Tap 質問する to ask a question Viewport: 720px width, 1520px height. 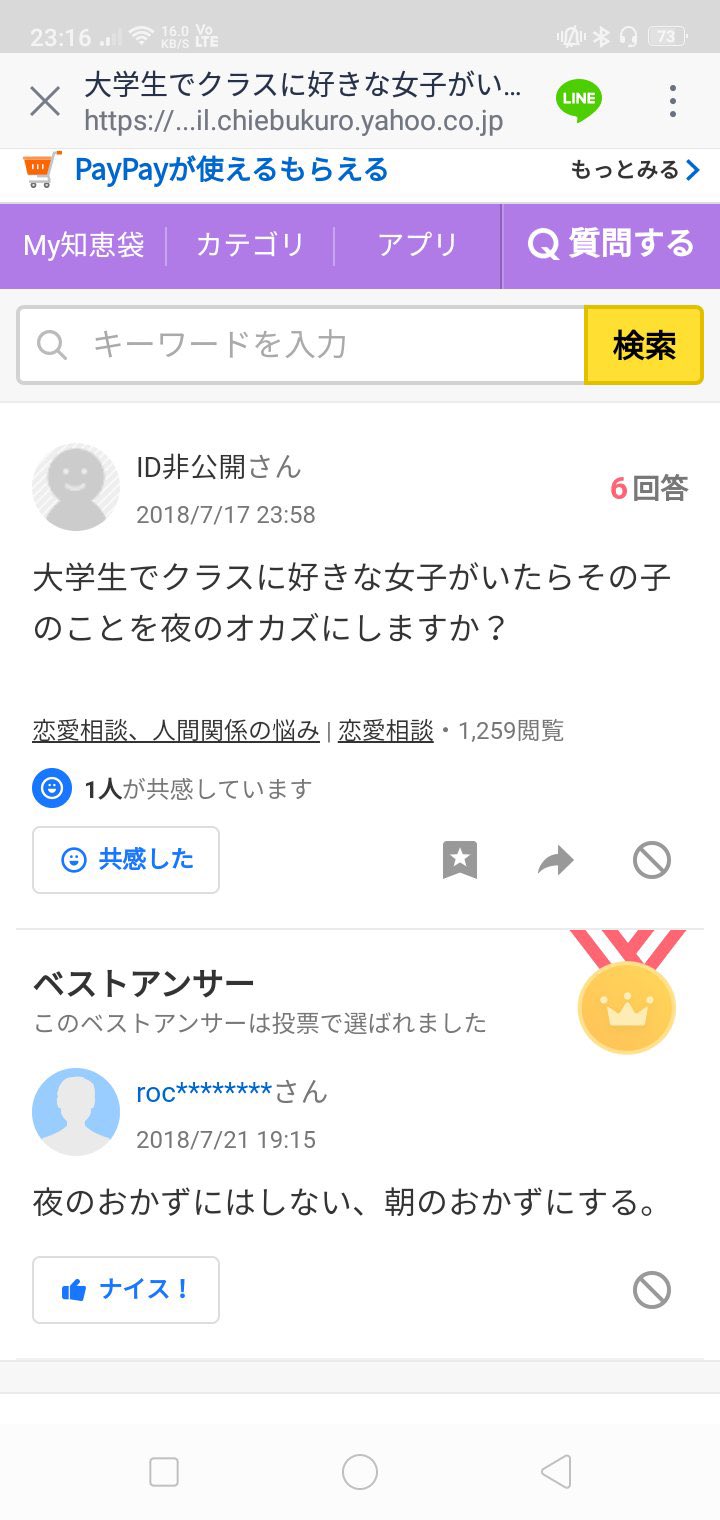pos(611,245)
